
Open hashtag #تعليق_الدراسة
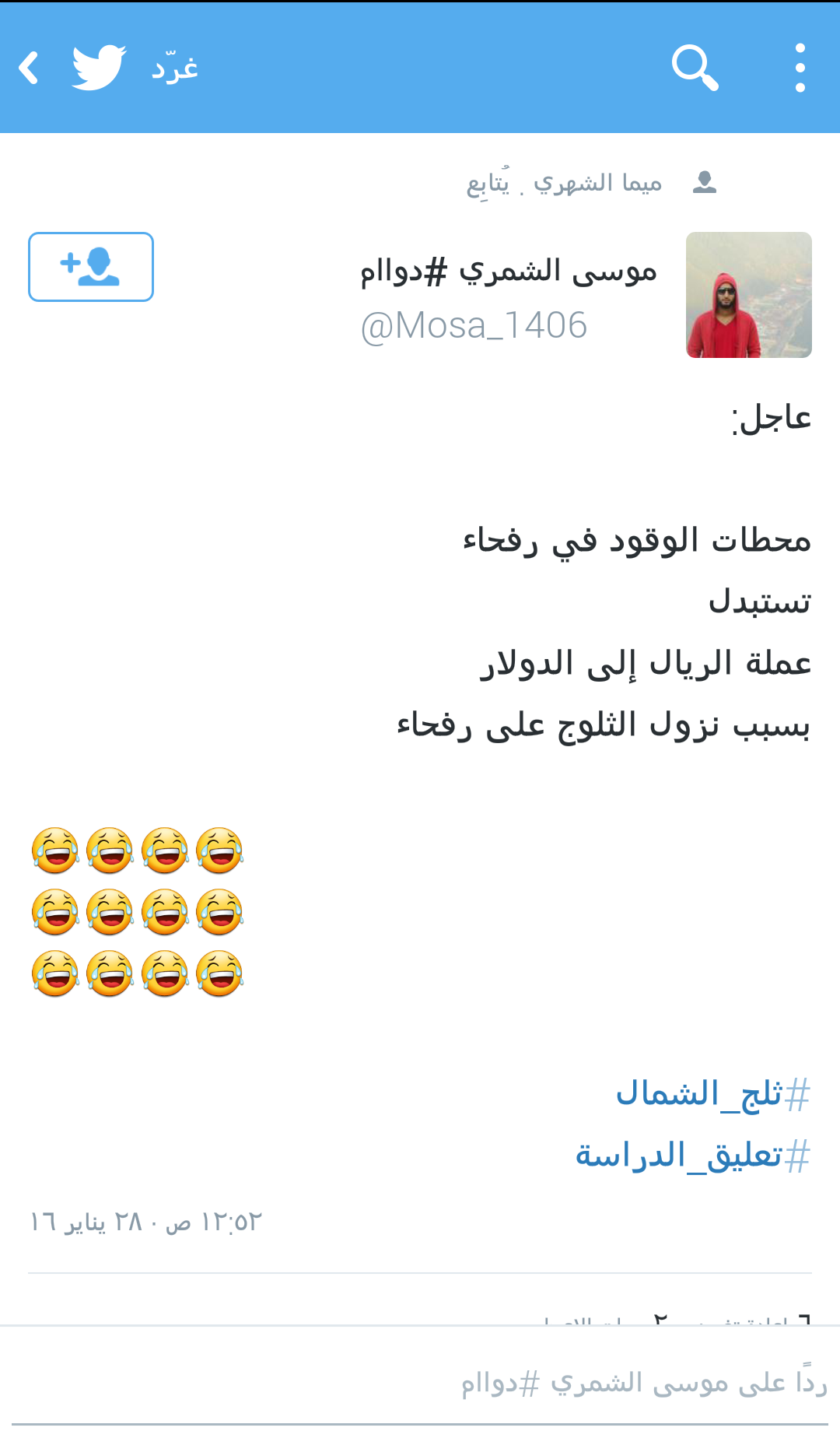(692, 1155)
